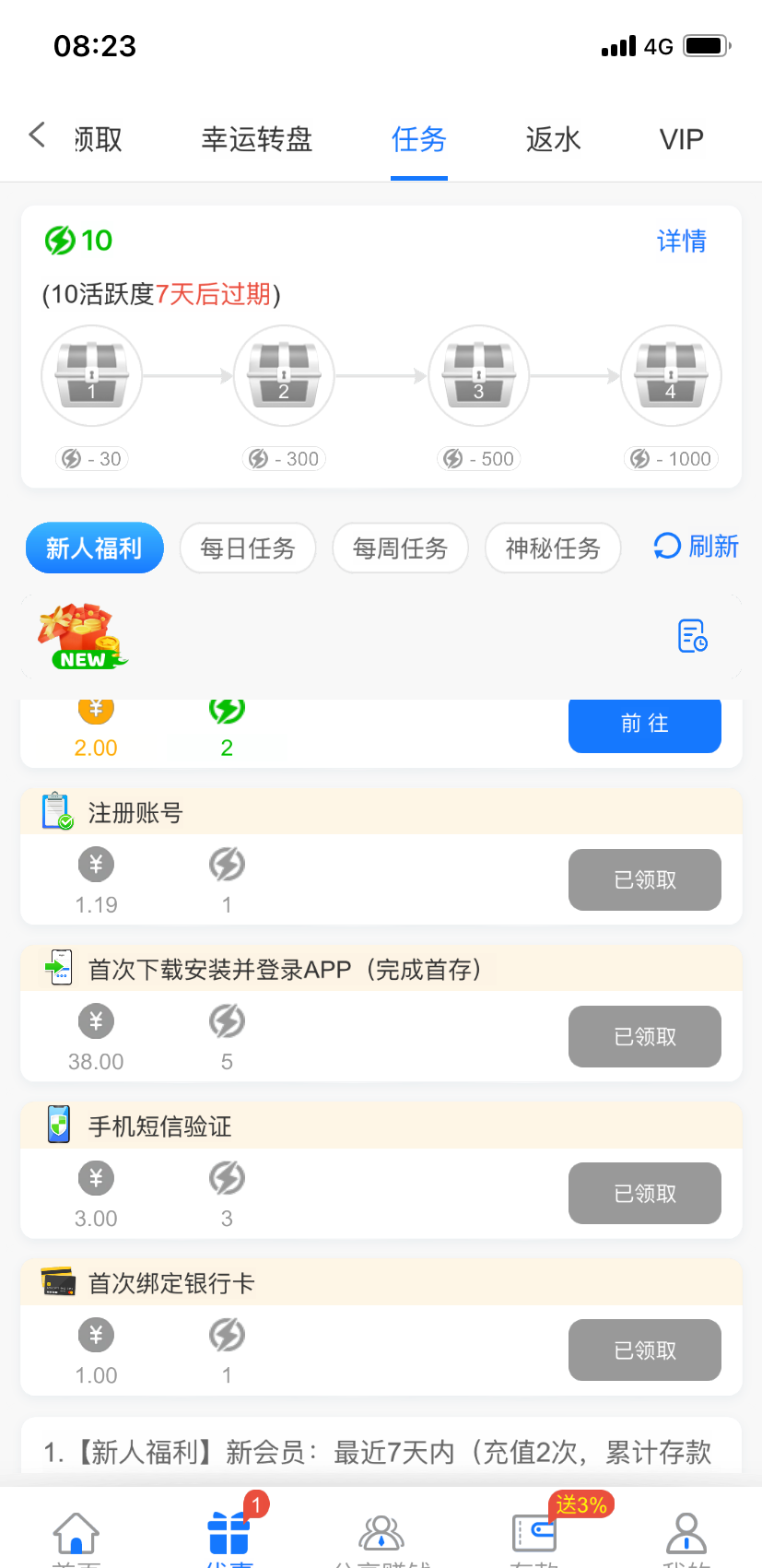762x1568 pixels.
Task: Switch to the 幸运转盘 tab
Action: coord(257,139)
